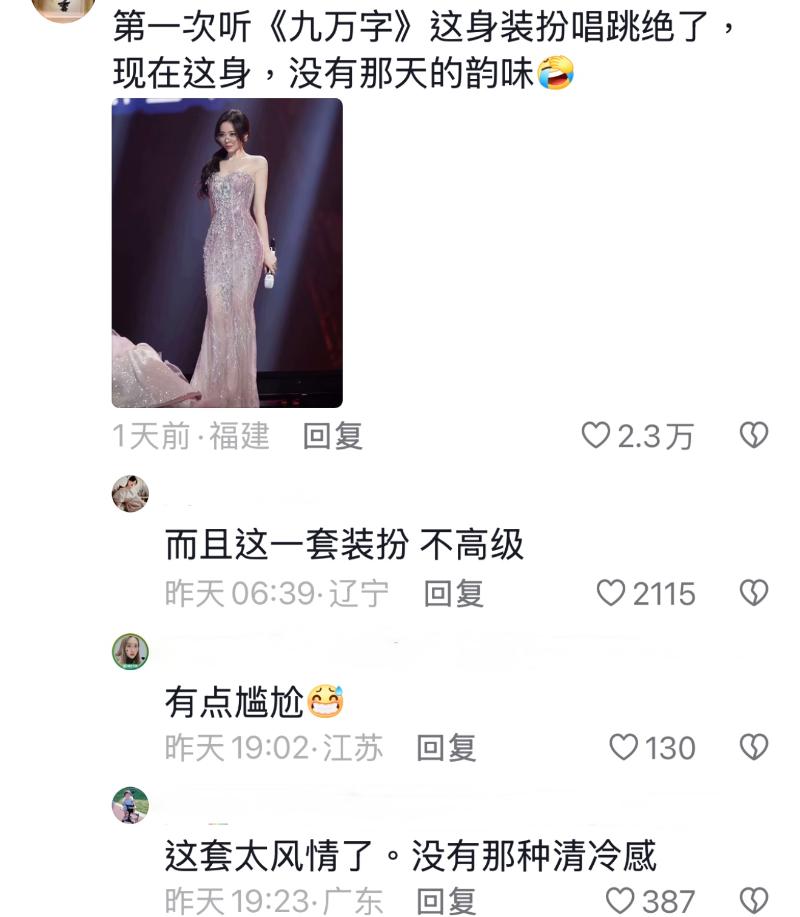Dislike the 《九万字》 comment from 福建
This screenshot has width=800, height=917.
pyautogui.click(x=753, y=435)
